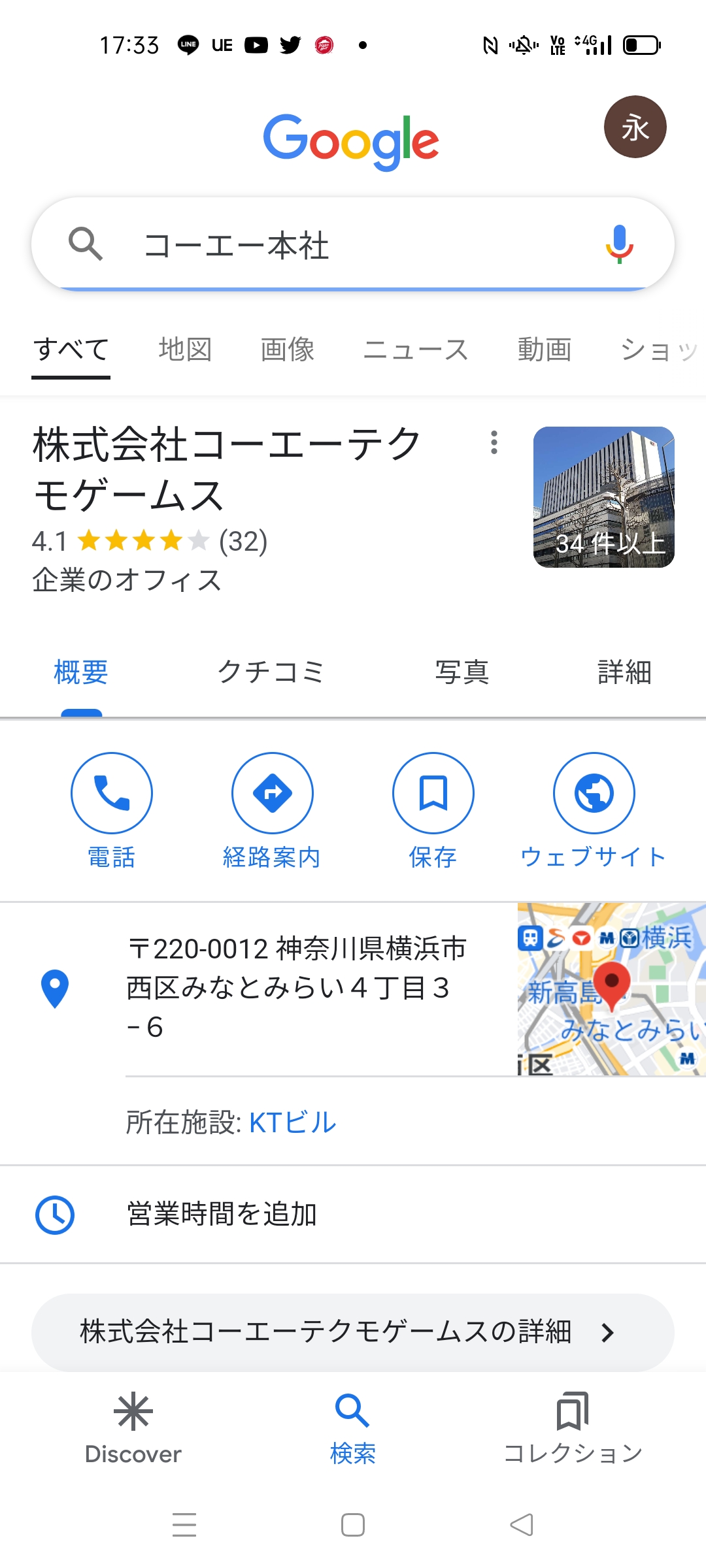The height and width of the screenshot is (1568, 706).
Task: Switch to the 動画 search tab
Action: pyautogui.click(x=545, y=350)
